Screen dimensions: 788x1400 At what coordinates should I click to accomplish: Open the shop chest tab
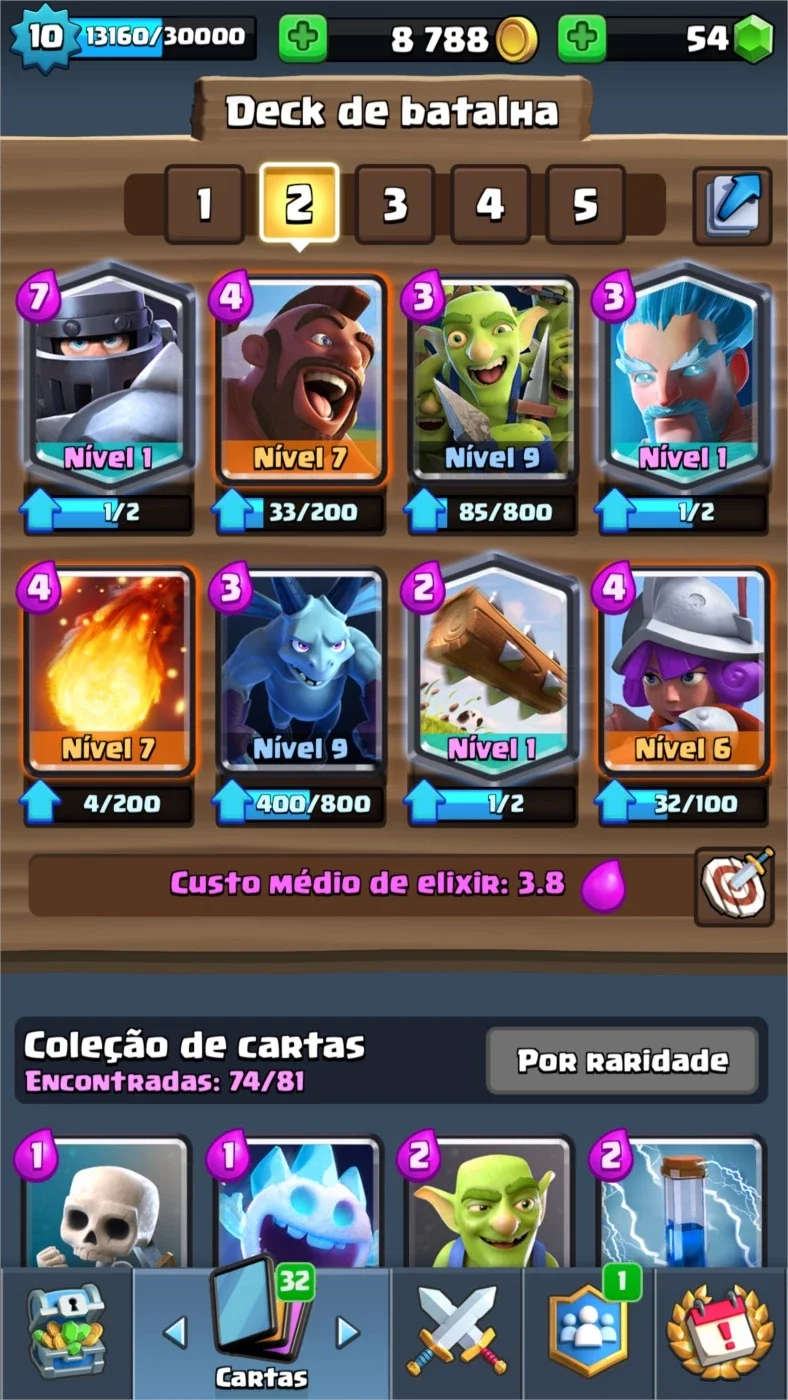(x=66, y=1331)
